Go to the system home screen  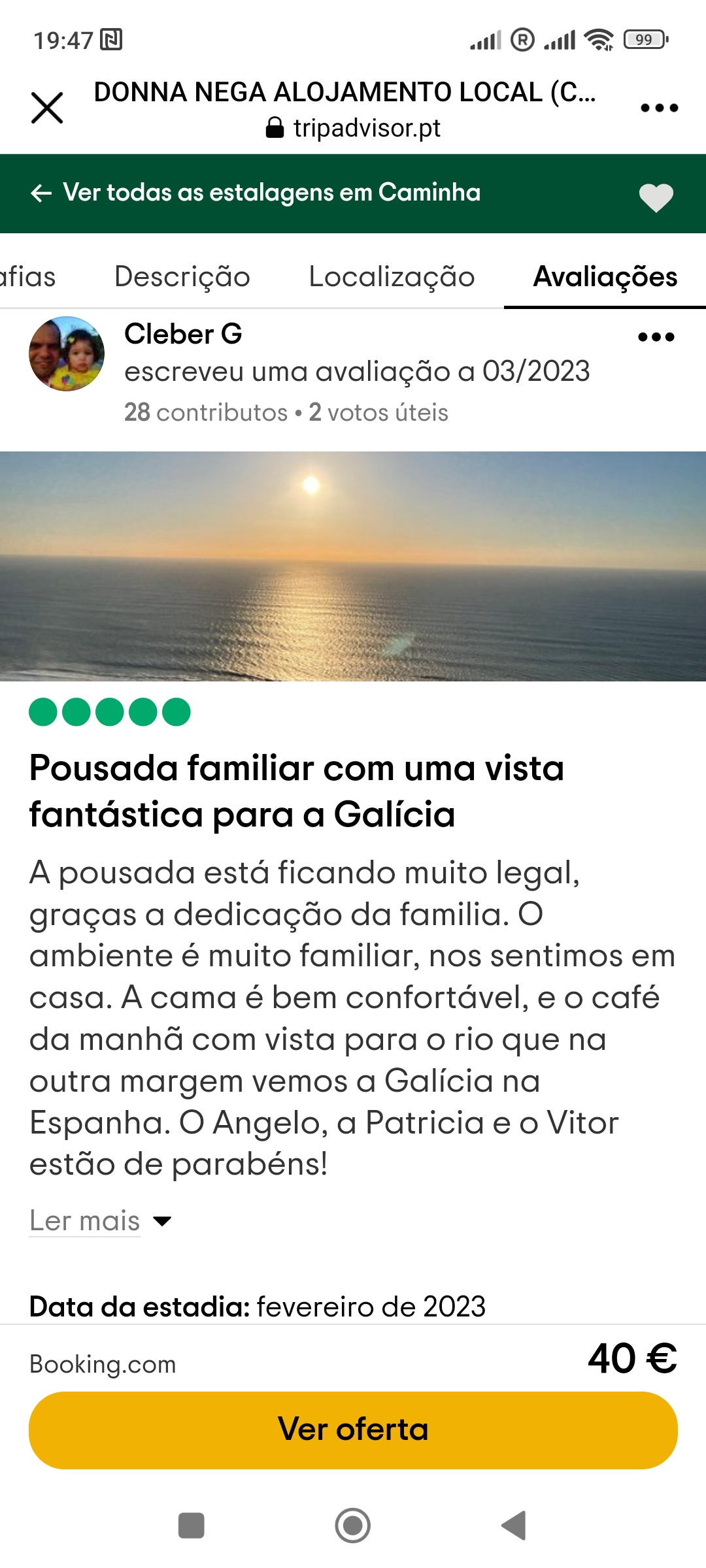click(x=353, y=1526)
